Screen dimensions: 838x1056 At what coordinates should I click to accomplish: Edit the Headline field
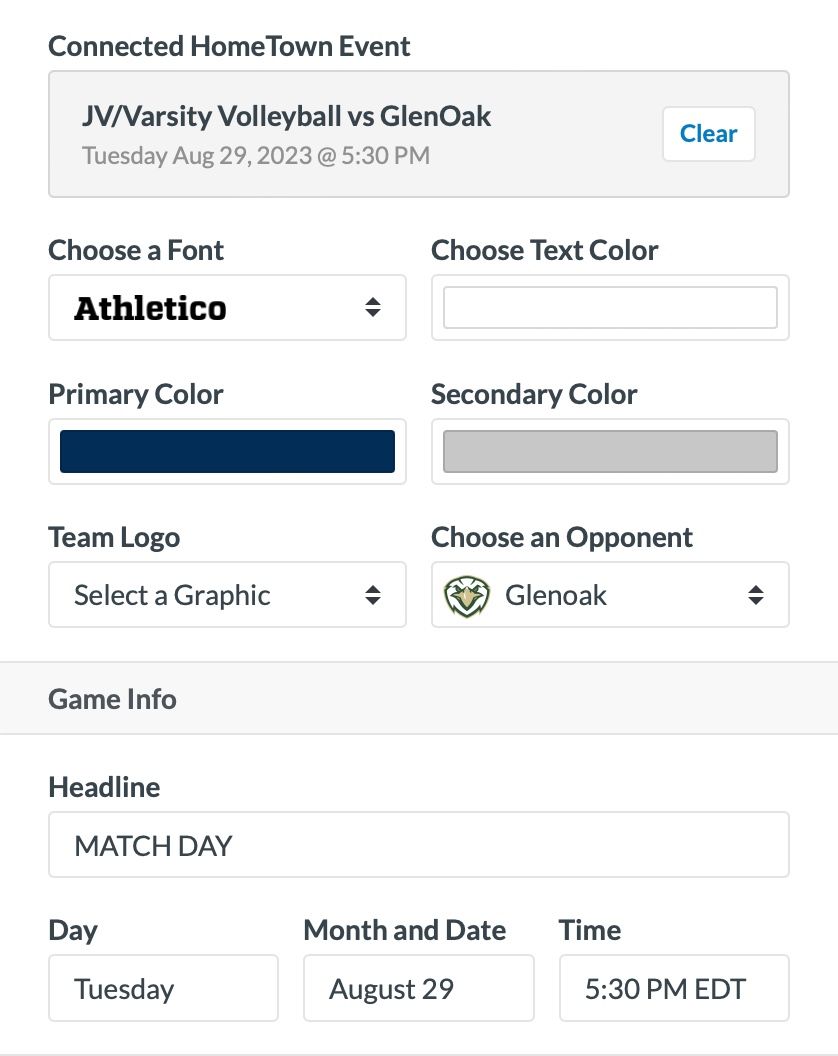tap(418, 845)
